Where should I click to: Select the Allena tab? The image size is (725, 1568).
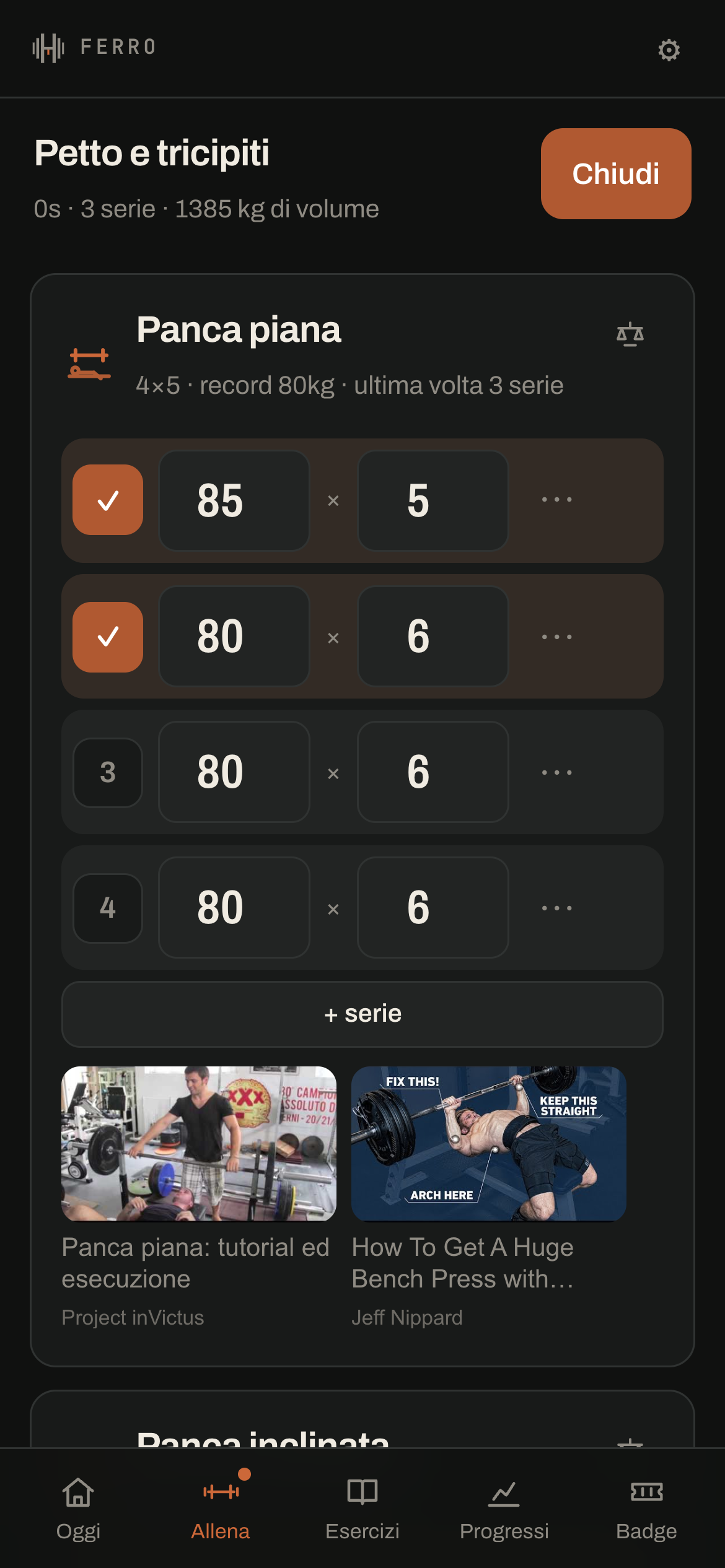click(x=221, y=1509)
